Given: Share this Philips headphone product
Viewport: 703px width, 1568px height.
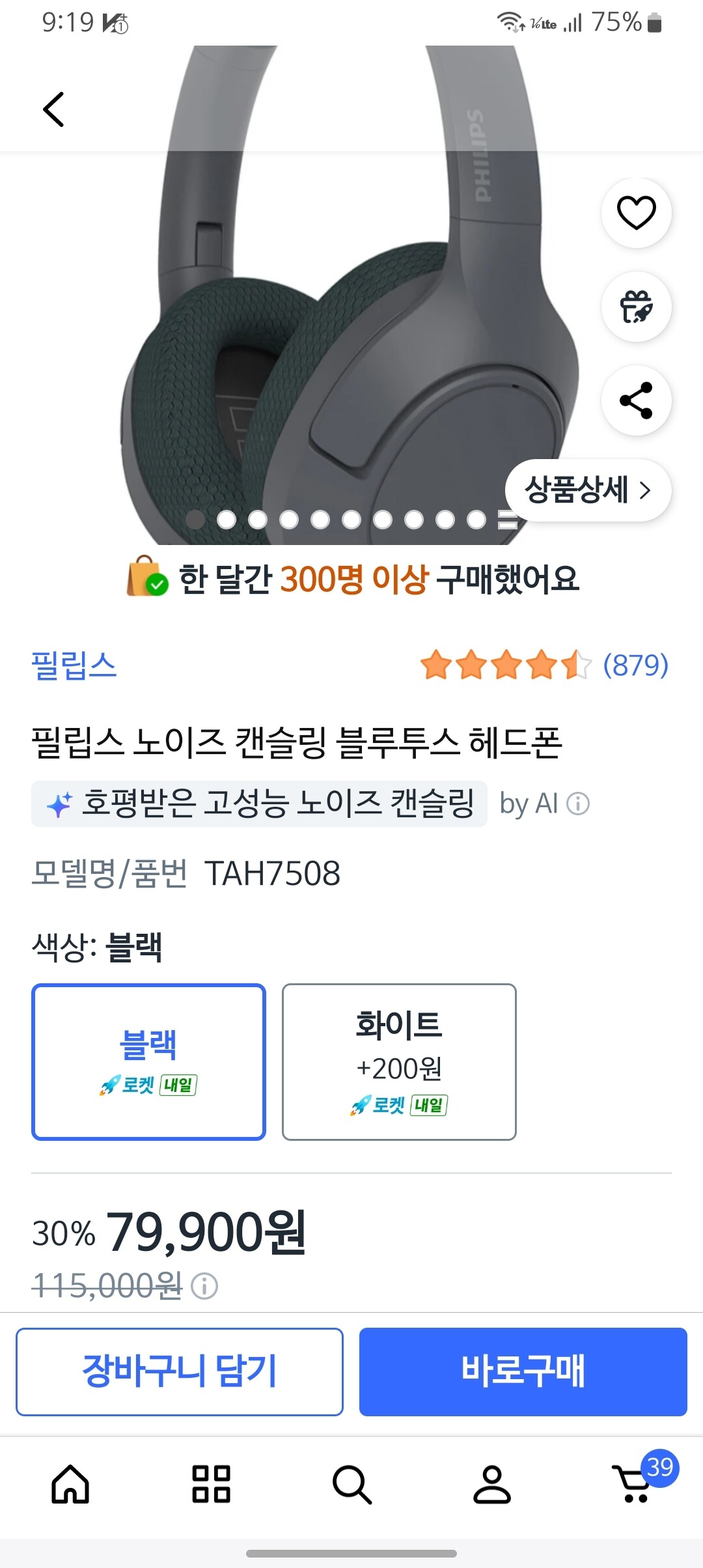Looking at the screenshot, I should [636, 400].
